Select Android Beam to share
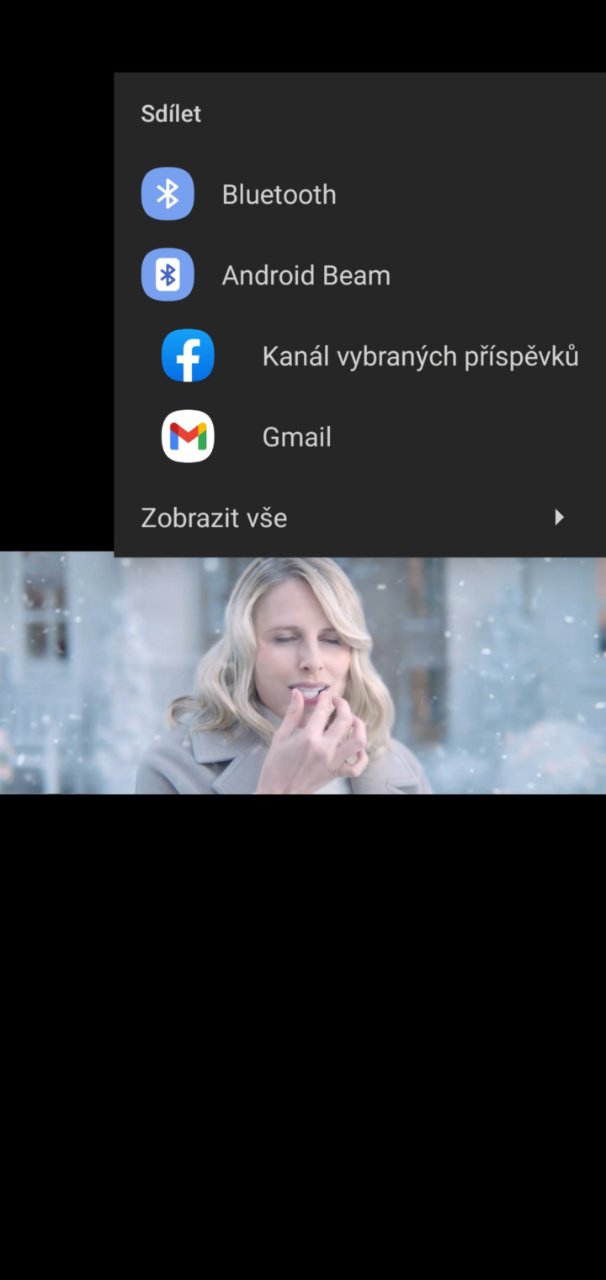Viewport: 606px width, 1280px height. coord(360,275)
